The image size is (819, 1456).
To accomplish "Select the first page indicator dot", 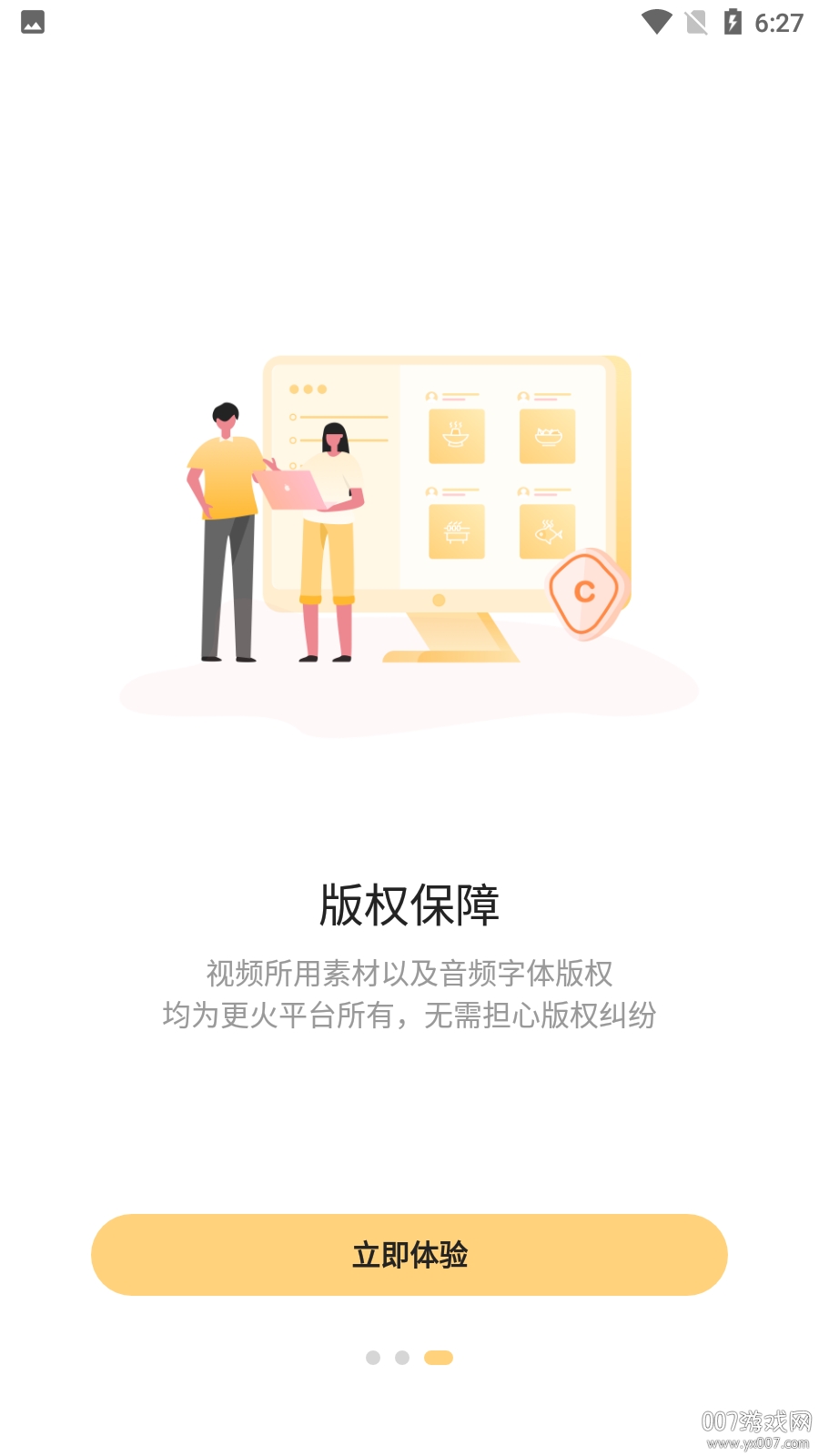I will pos(373,1358).
